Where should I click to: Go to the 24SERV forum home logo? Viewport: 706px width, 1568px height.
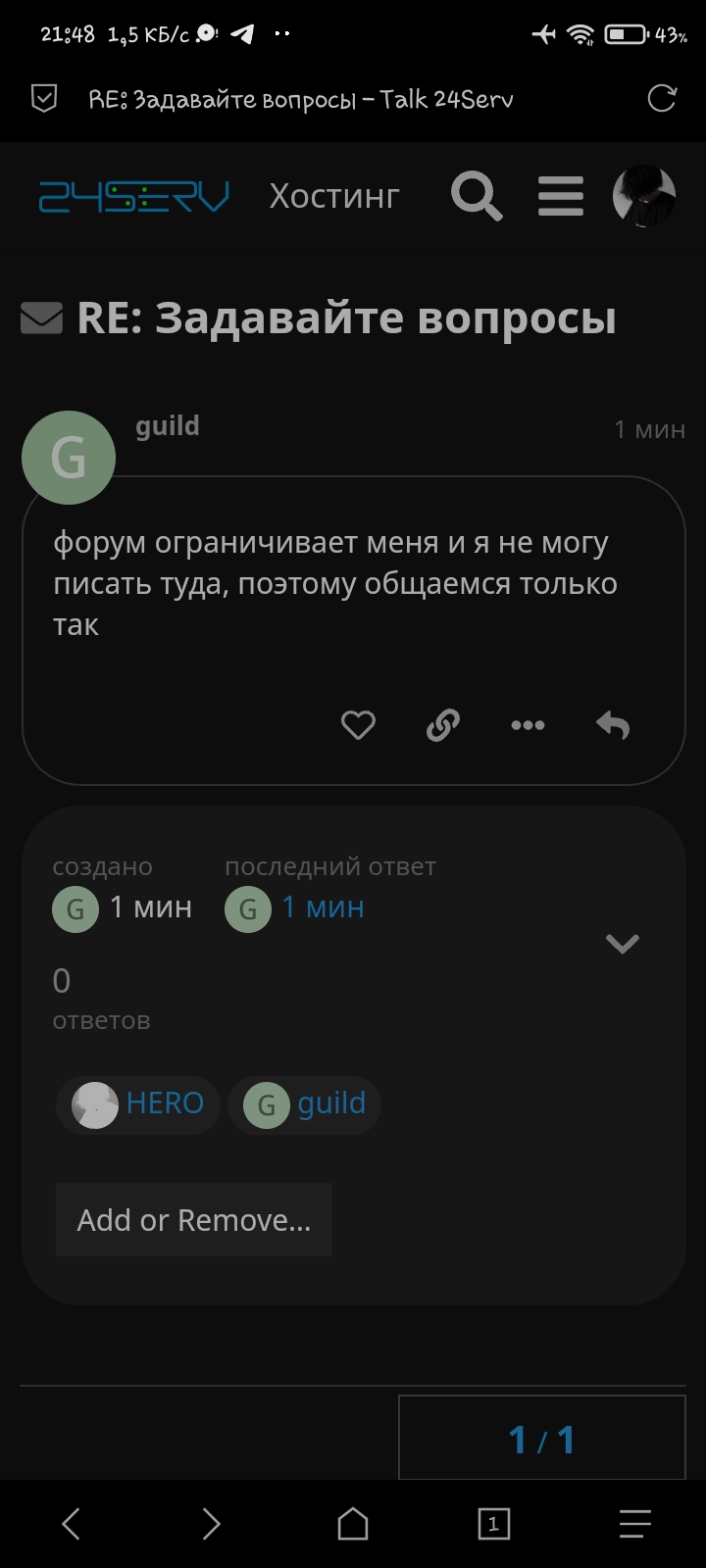134,196
